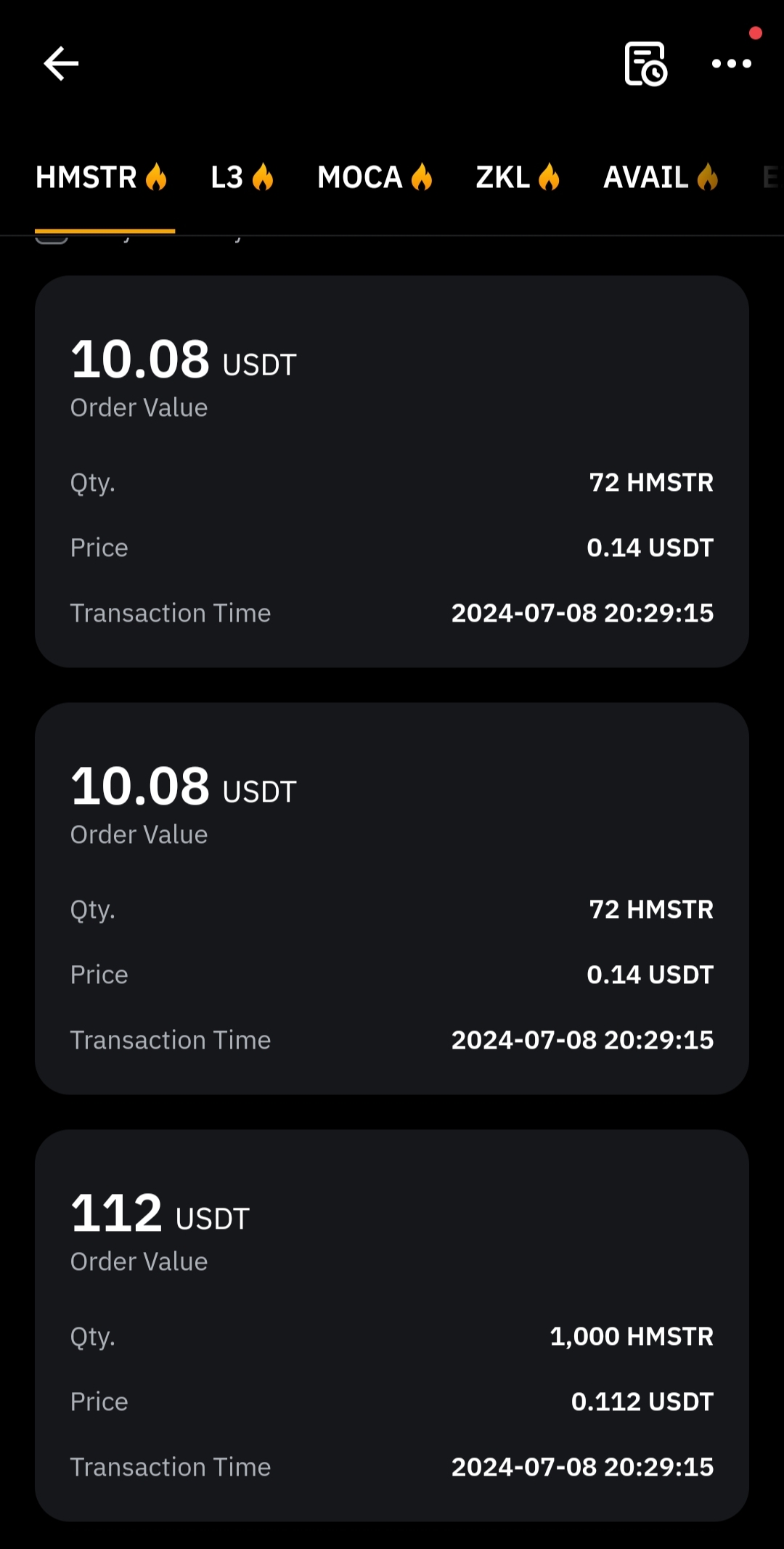Select the HMSTR tab

(101, 178)
